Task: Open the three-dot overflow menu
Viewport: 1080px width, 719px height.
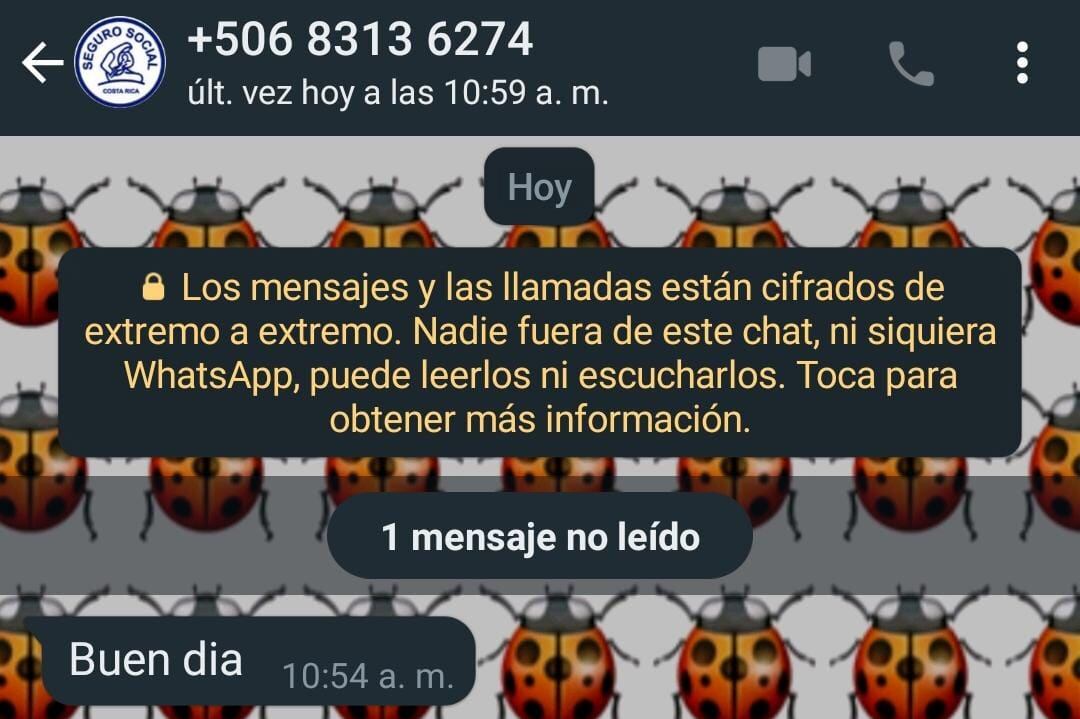Action: pyautogui.click(x=1021, y=64)
